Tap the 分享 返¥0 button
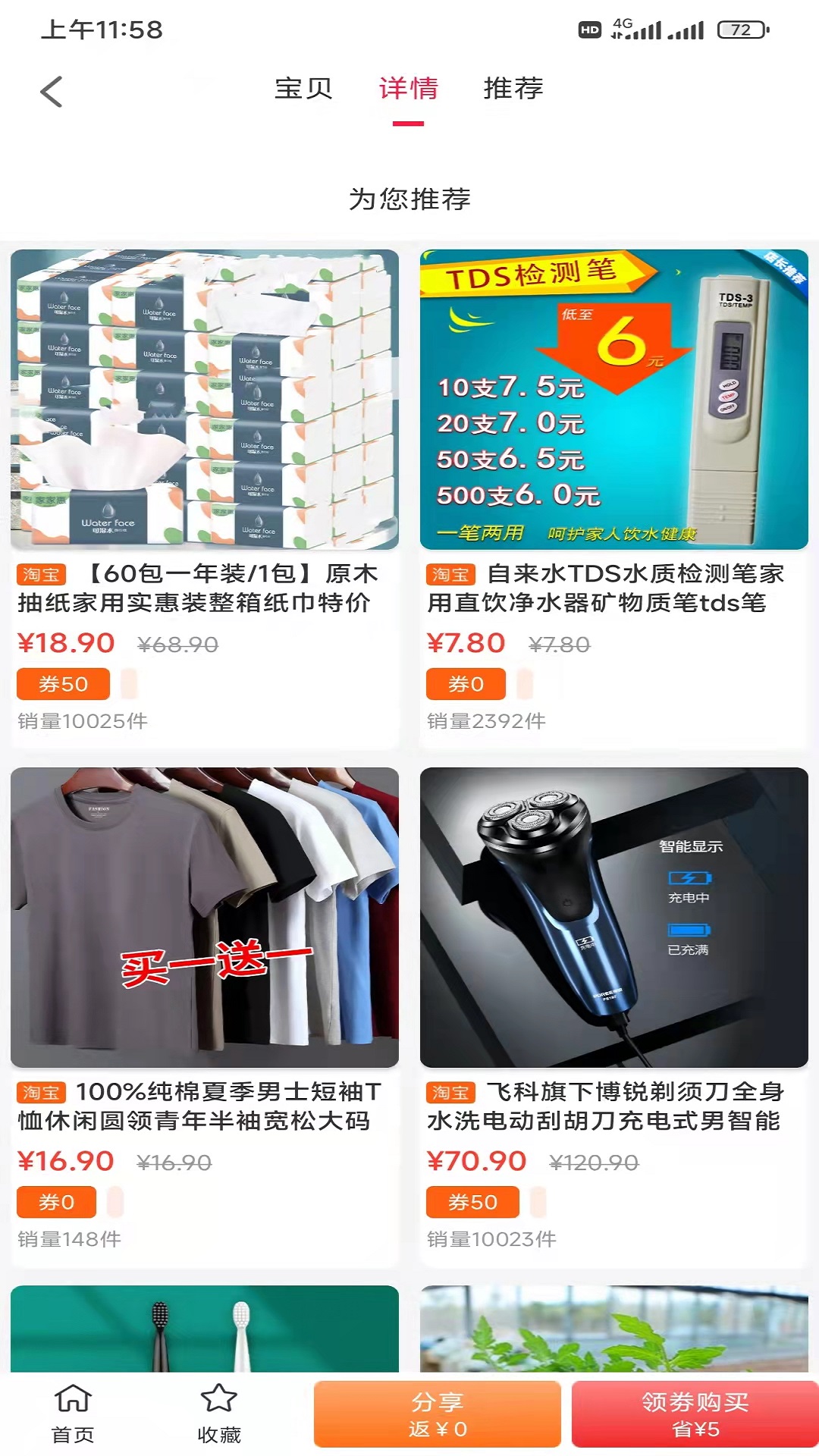Screen dimensions: 819x1456 [x=438, y=1414]
